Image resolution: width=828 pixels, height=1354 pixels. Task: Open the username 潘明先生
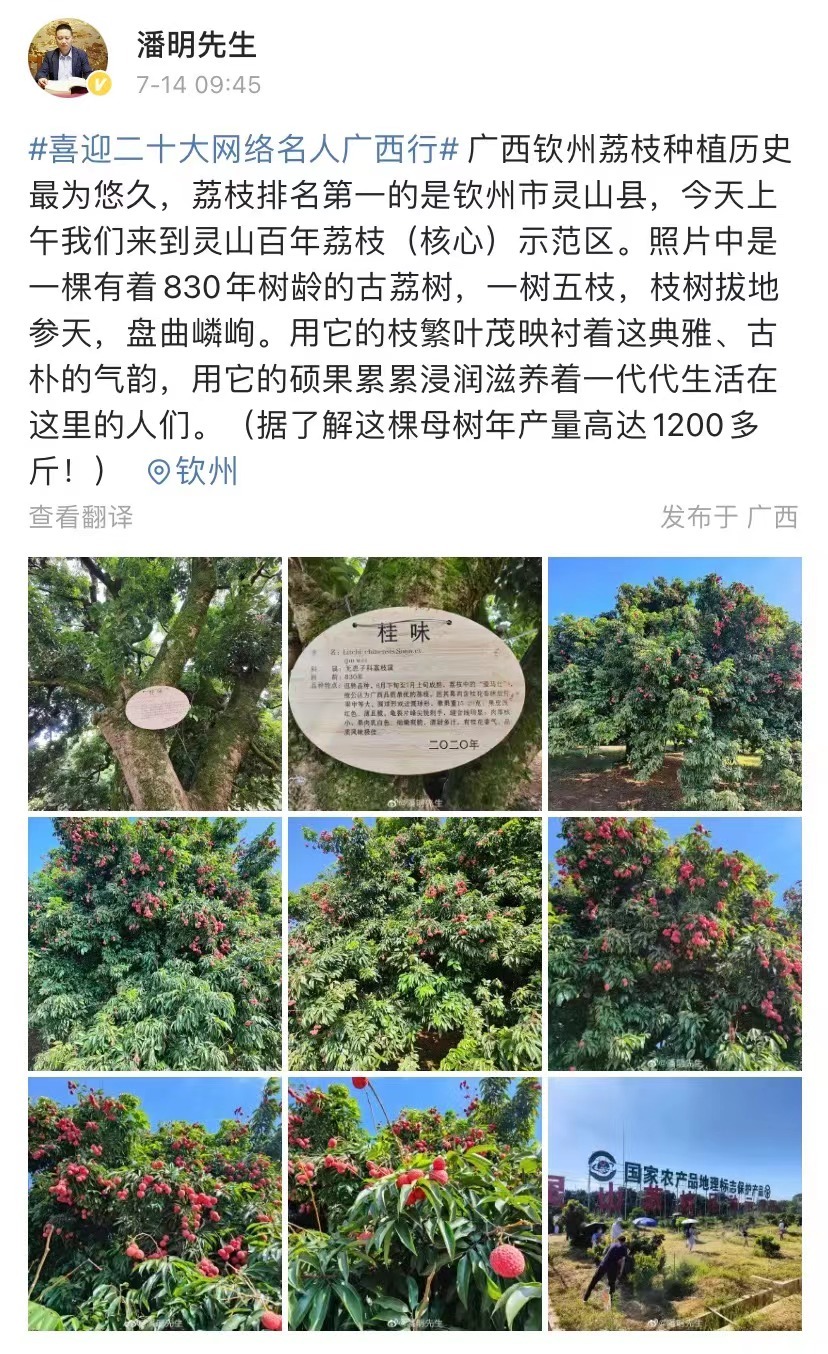196,44
